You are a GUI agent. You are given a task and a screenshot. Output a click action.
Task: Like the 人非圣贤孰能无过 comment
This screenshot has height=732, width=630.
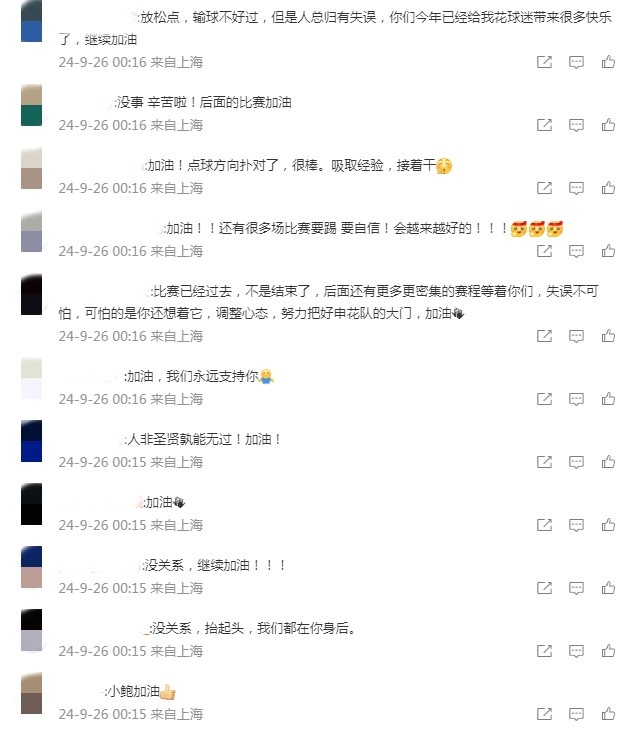tap(608, 462)
